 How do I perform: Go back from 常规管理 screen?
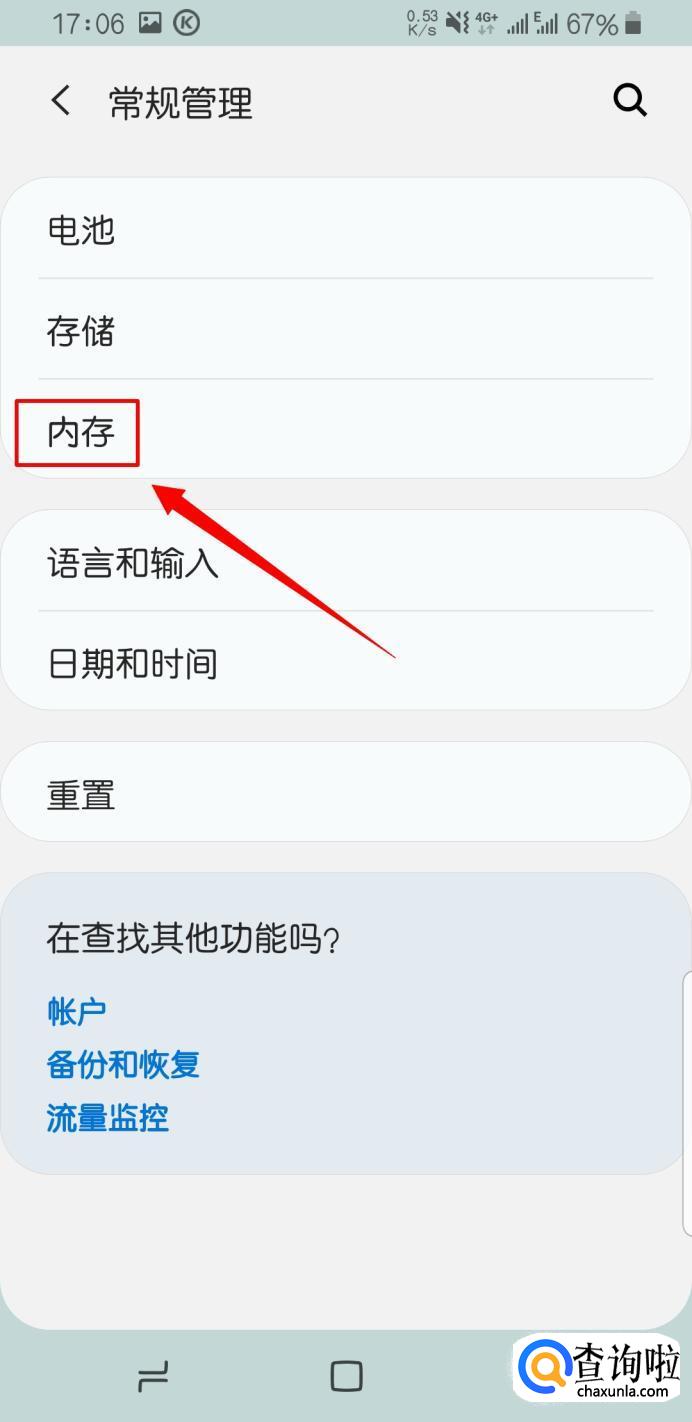62,101
